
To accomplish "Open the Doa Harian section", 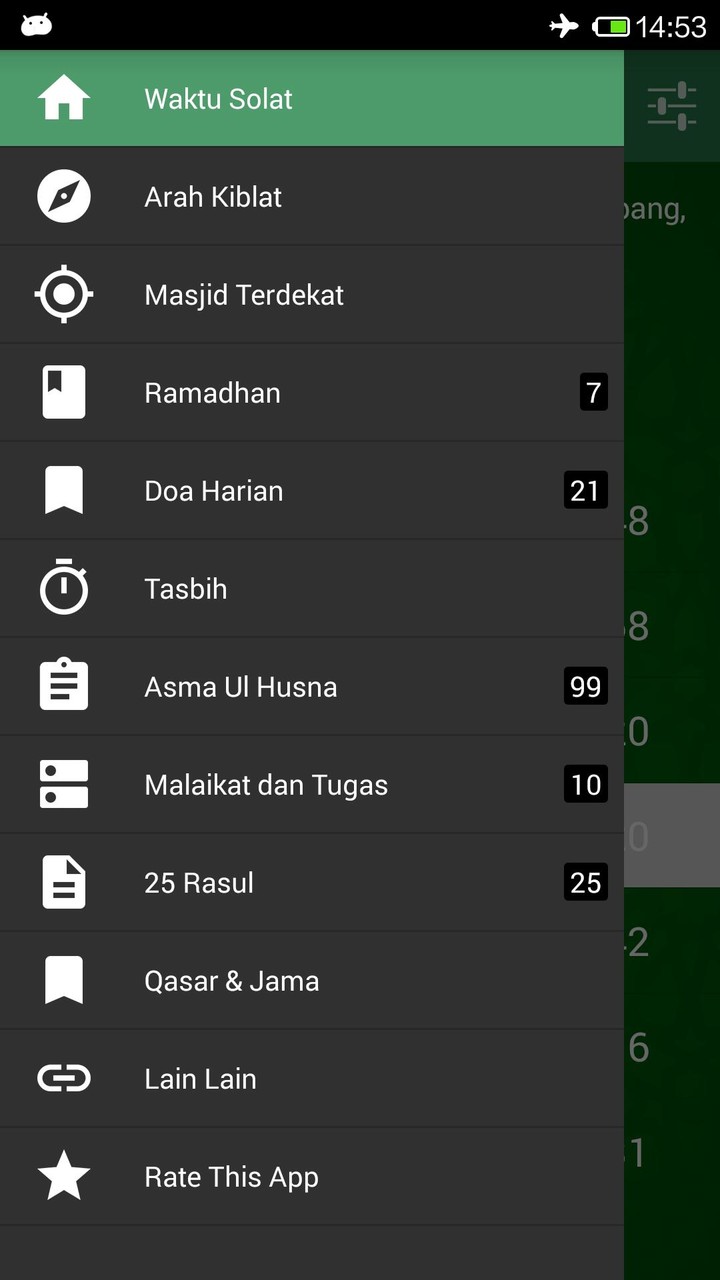I will [212, 490].
